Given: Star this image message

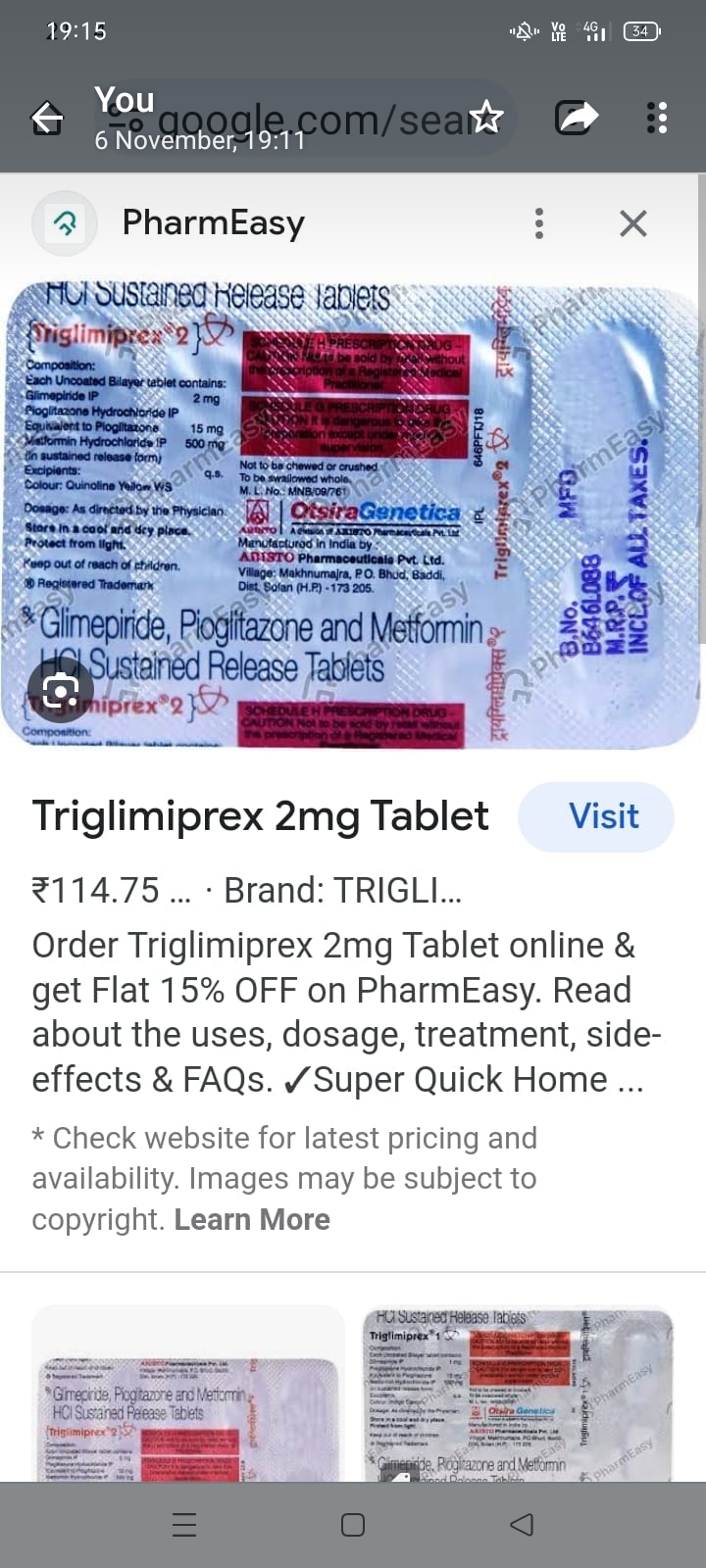Looking at the screenshot, I should (x=485, y=118).
